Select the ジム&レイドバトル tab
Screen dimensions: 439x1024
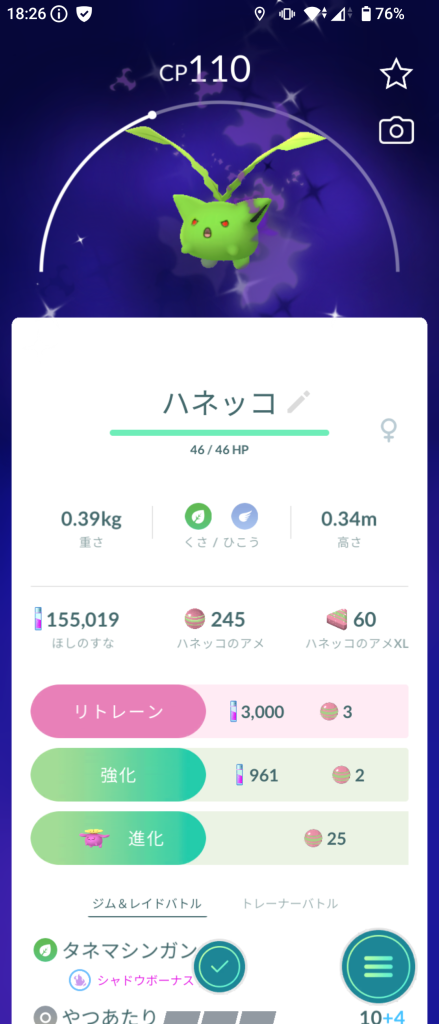147,904
